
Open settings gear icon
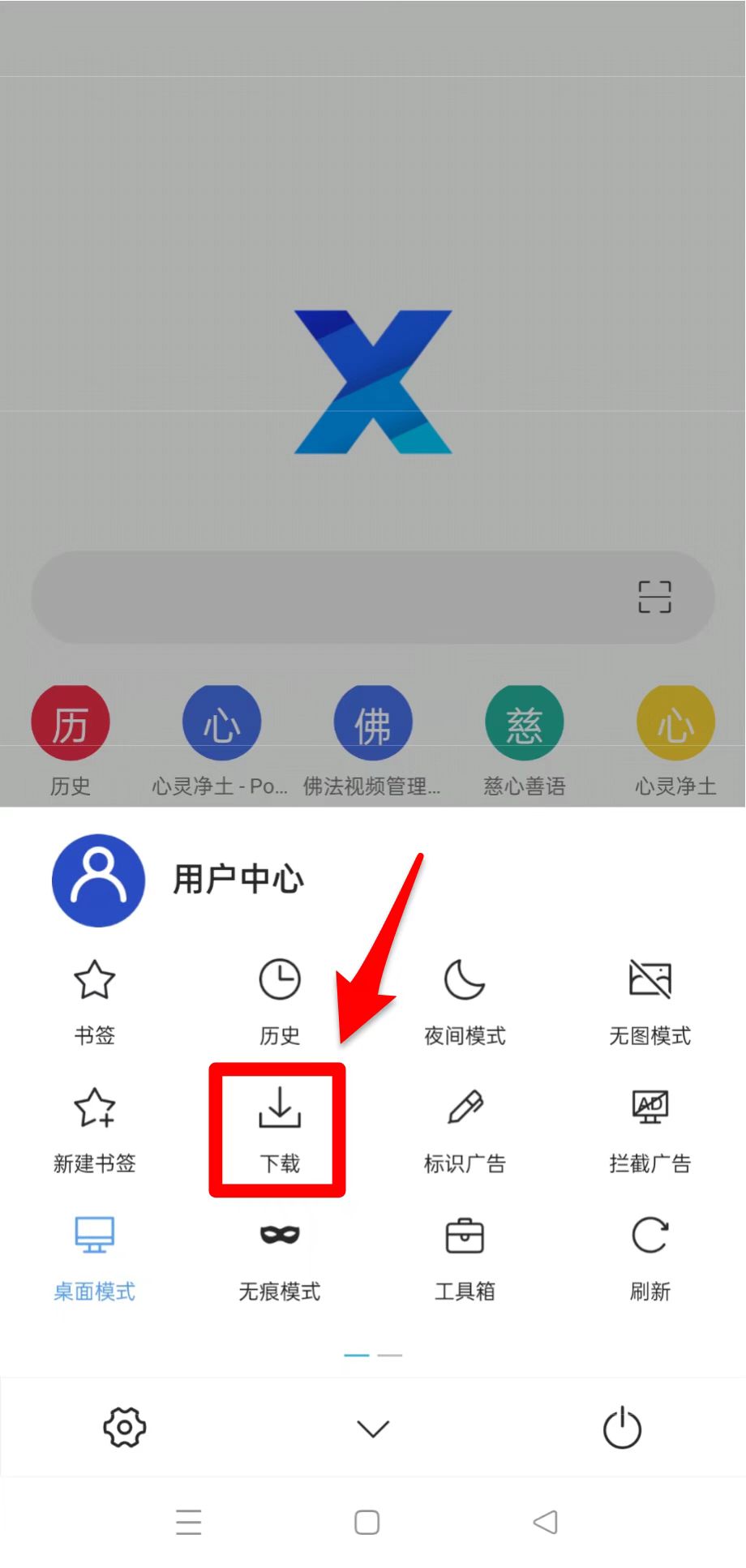(124, 1427)
